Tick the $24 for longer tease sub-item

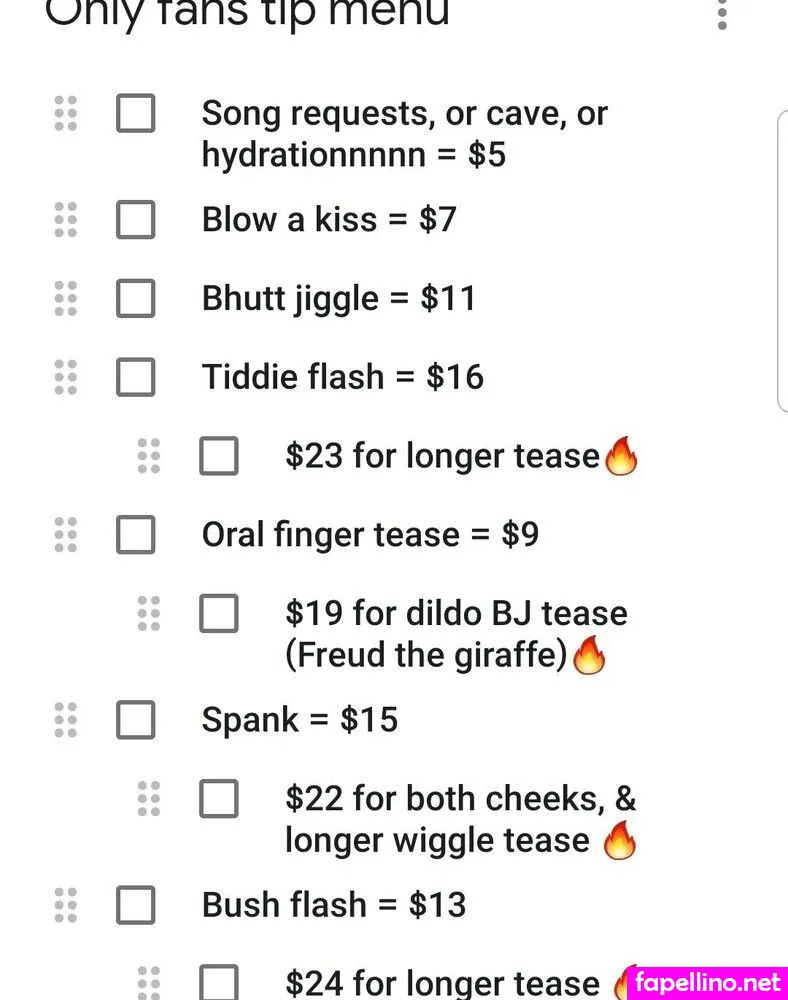coord(219,983)
